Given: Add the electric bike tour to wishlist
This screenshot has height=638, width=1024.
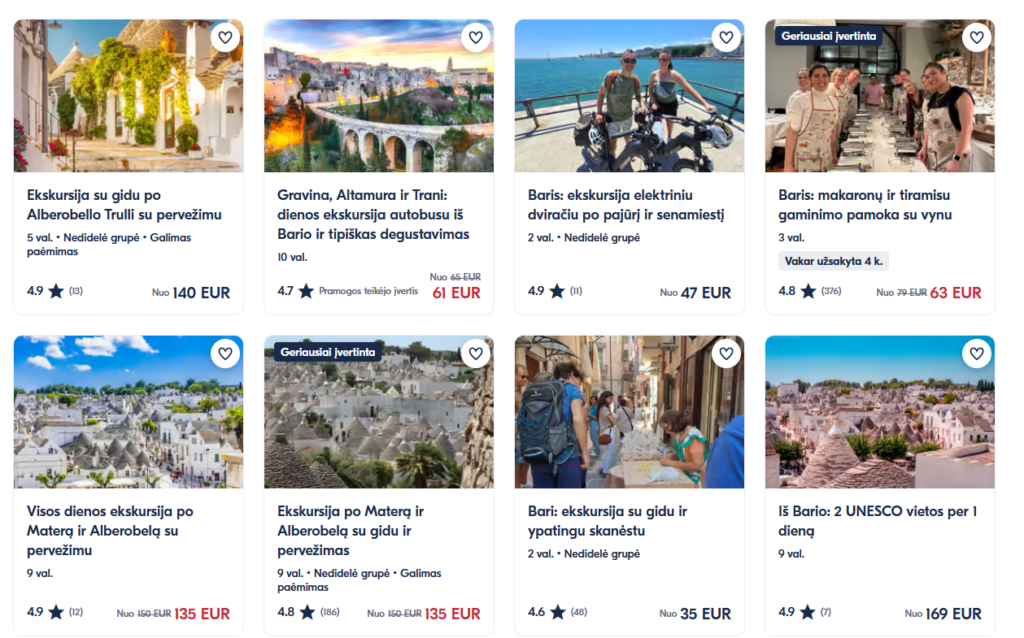Looking at the screenshot, I should (727, 38).
